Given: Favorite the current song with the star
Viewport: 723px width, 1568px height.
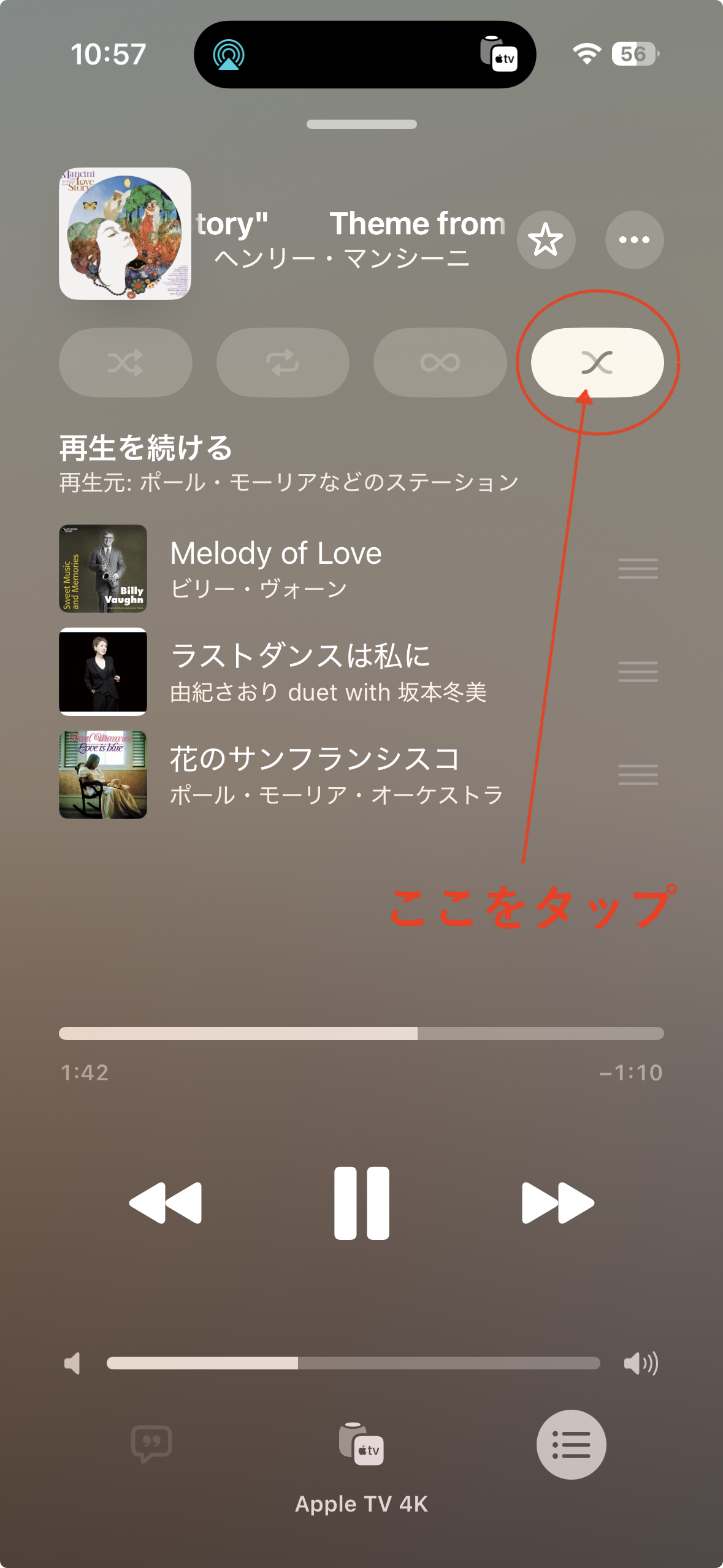Looking at the screenshot, I should tap(546, 240).
